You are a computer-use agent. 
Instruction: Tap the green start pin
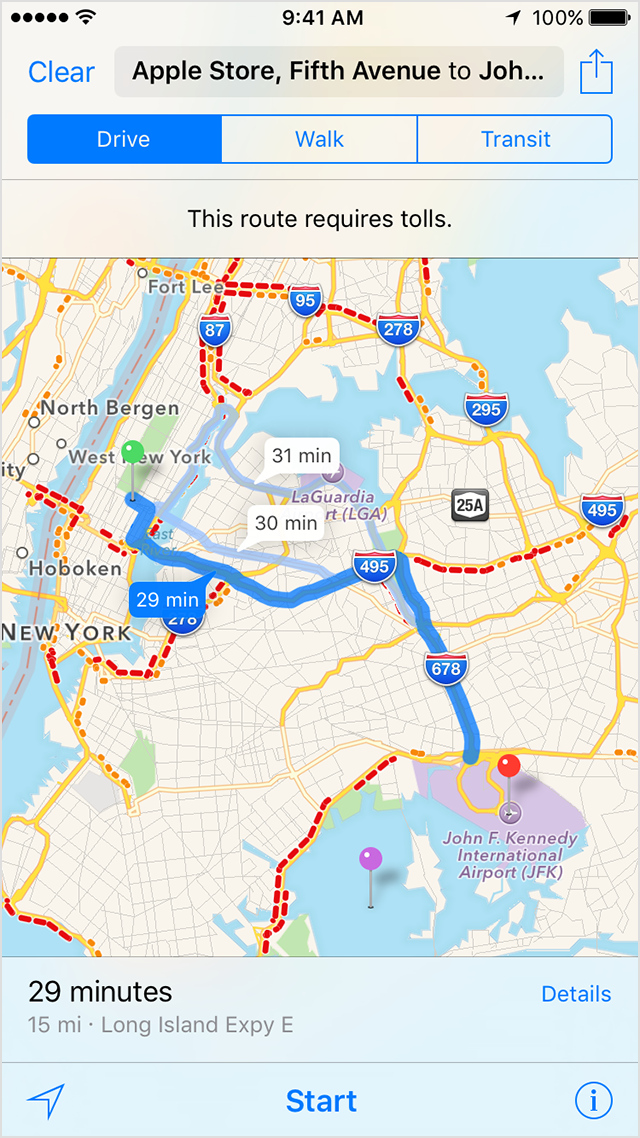[133, 453]
